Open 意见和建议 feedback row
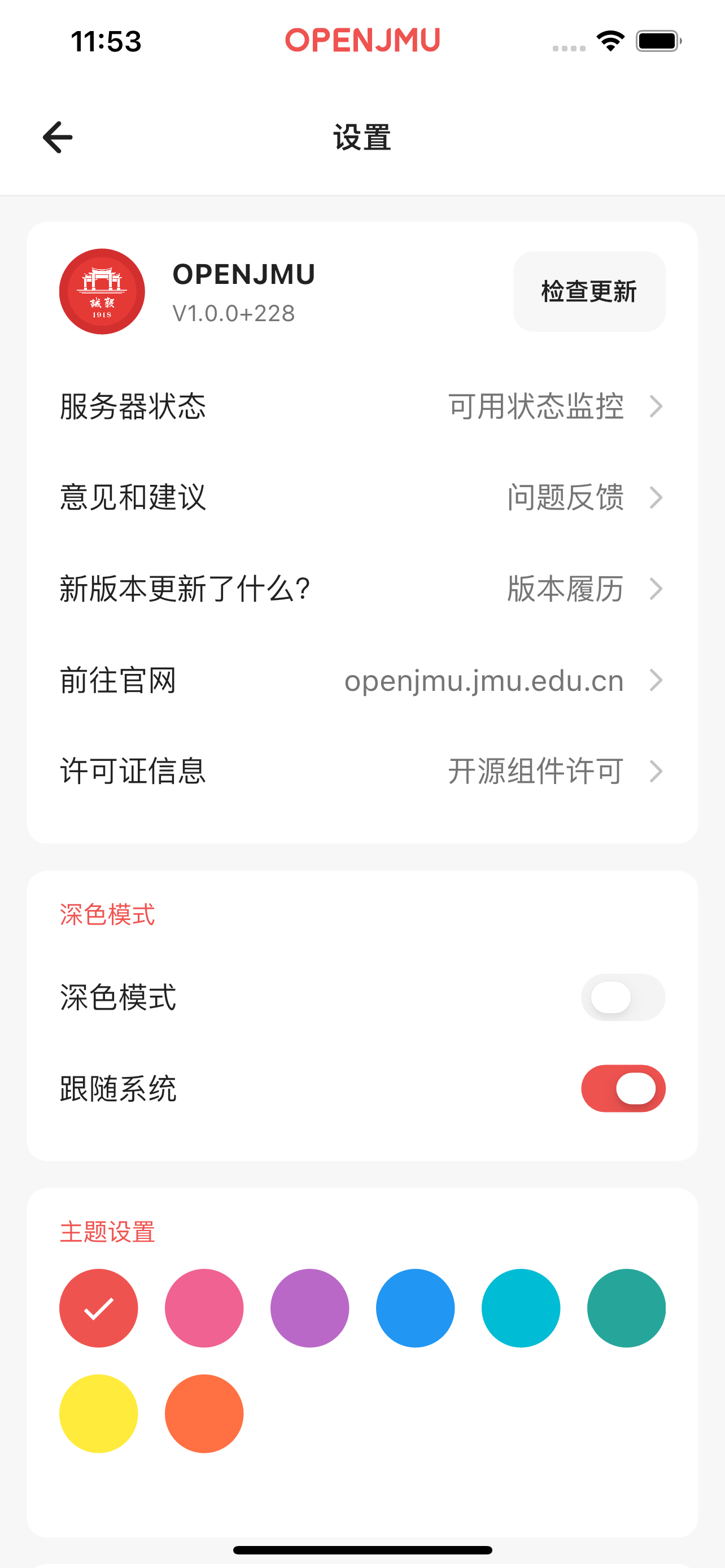The width and height of the screenshot is (725, 1568). click(362, 497)
